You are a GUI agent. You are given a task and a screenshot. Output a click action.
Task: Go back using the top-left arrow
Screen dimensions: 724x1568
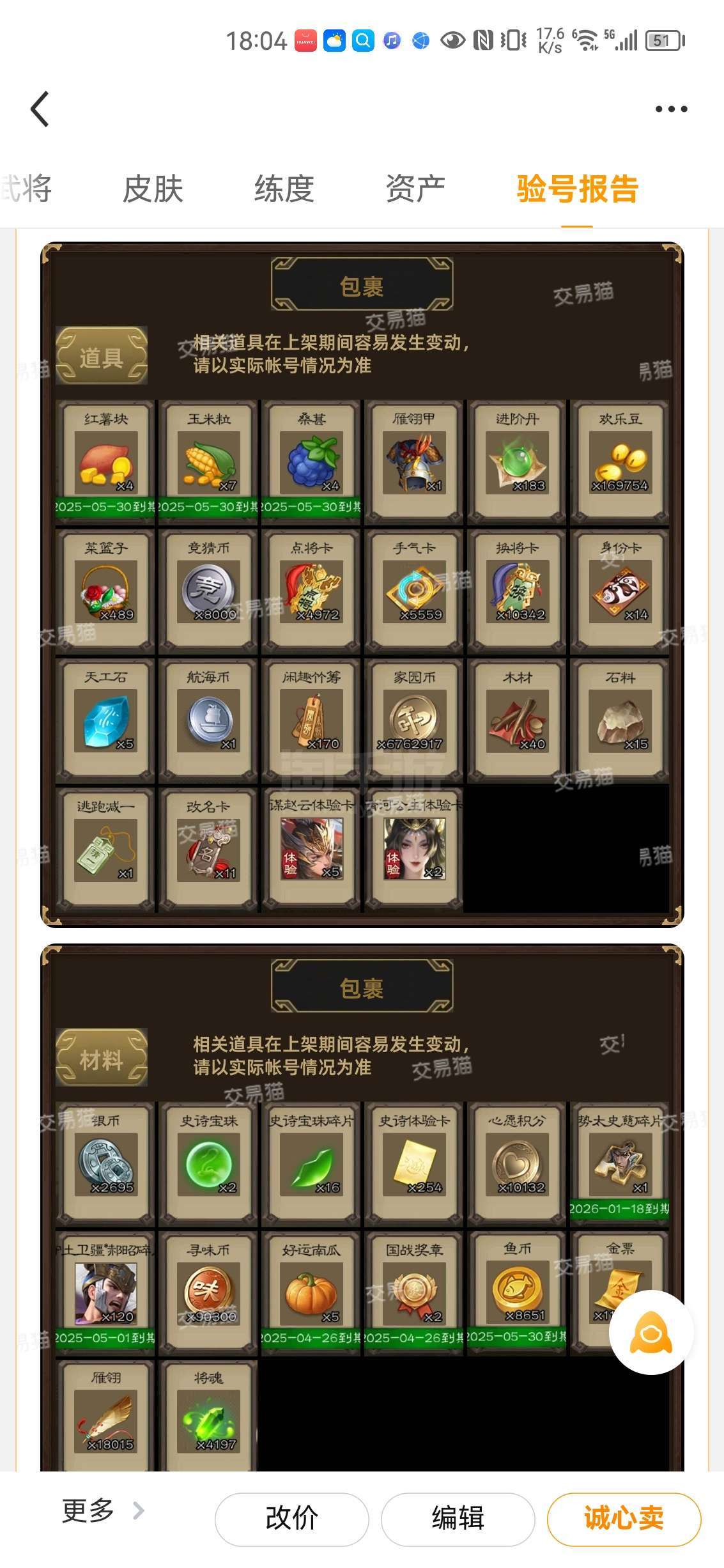[x=40, y=109]
